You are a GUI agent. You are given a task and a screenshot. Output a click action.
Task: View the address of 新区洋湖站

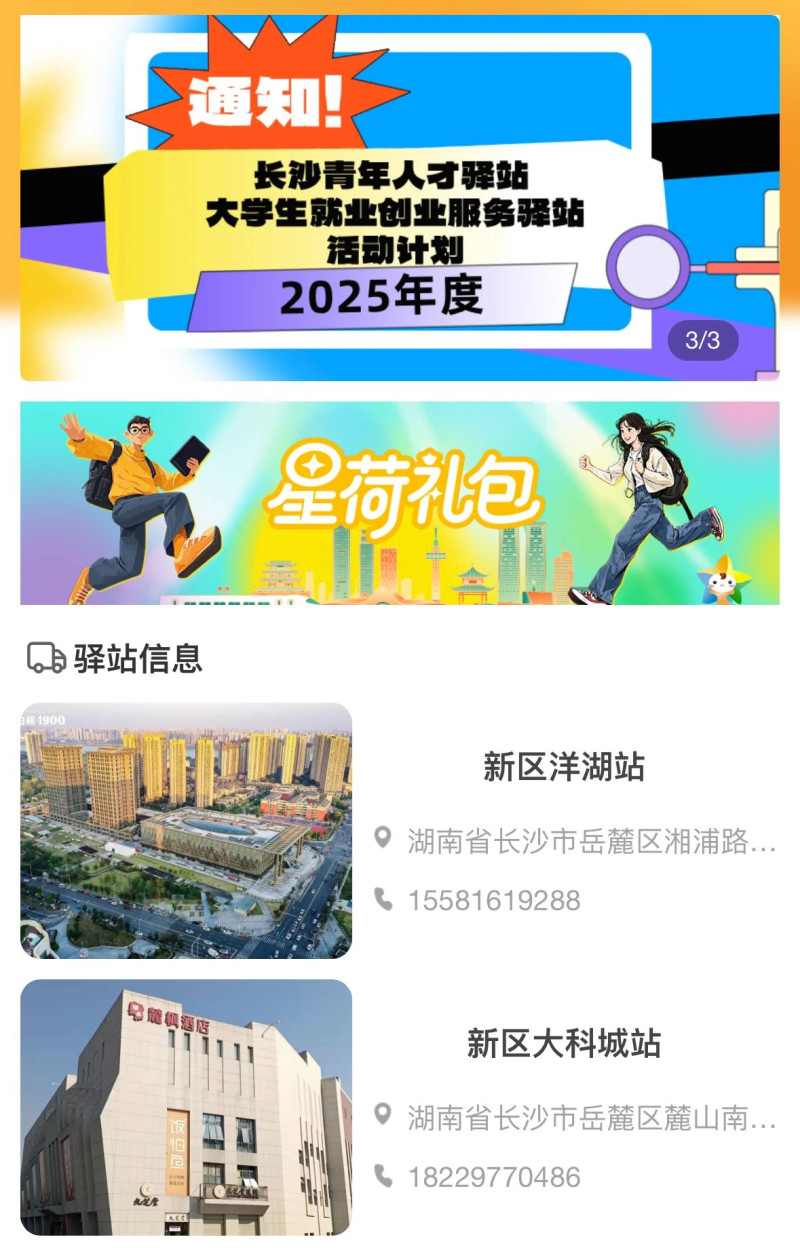(x=590, y=841)
